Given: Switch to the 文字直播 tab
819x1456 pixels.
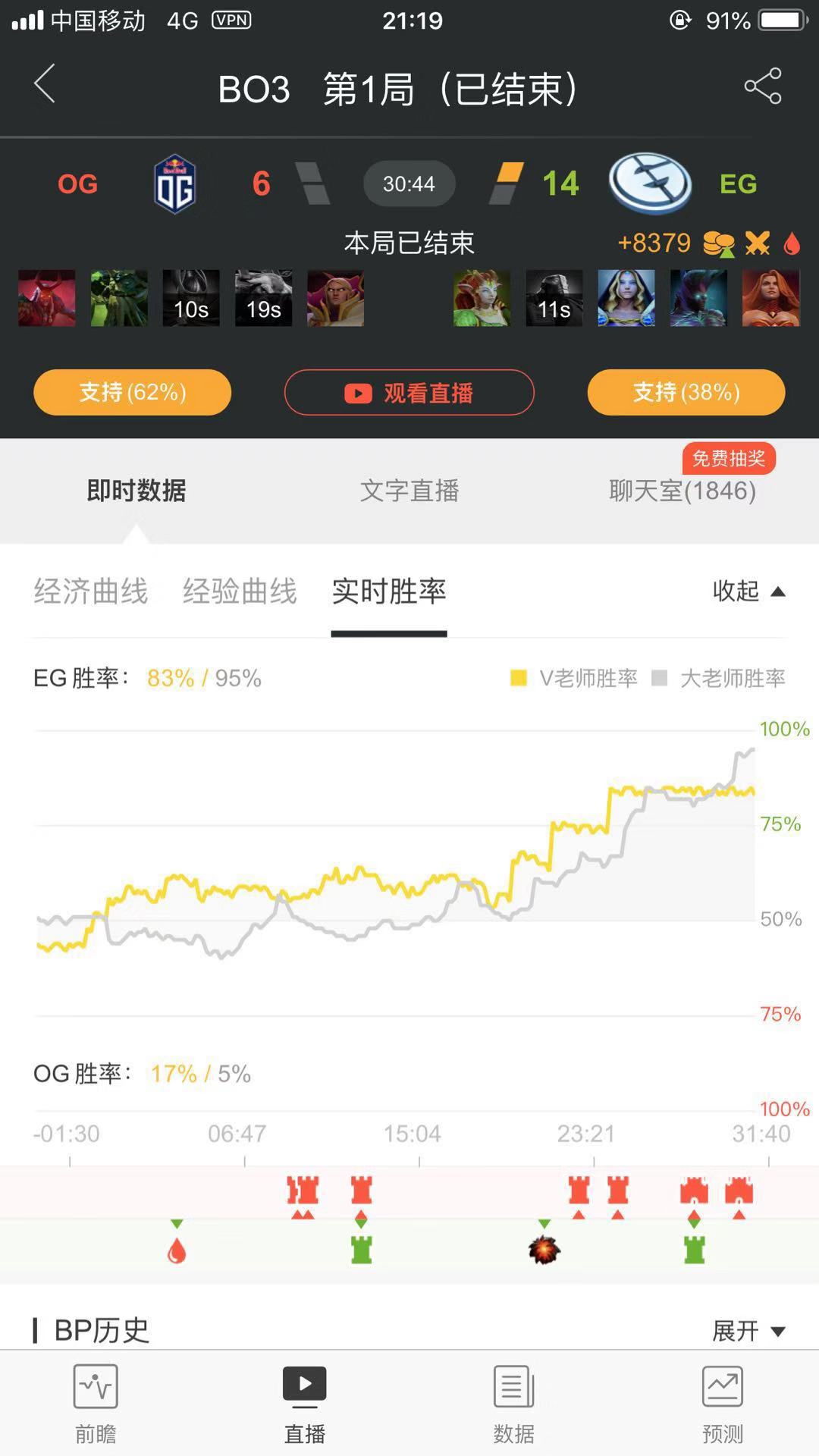Looking at the screenshot, I should 409,491.
